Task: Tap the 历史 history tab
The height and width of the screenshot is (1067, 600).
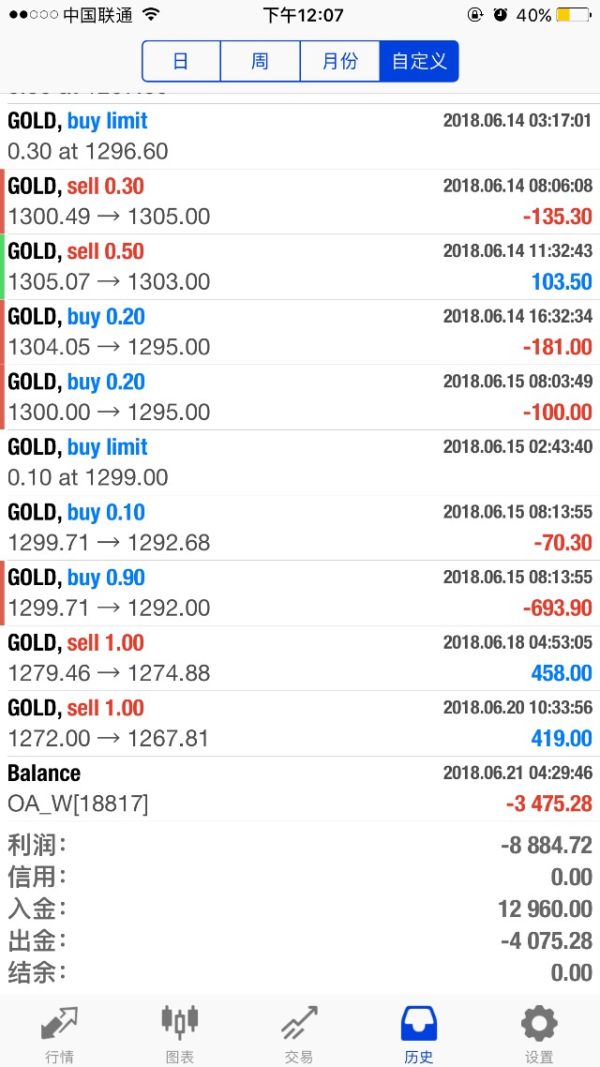Action: click(419, 1032)
